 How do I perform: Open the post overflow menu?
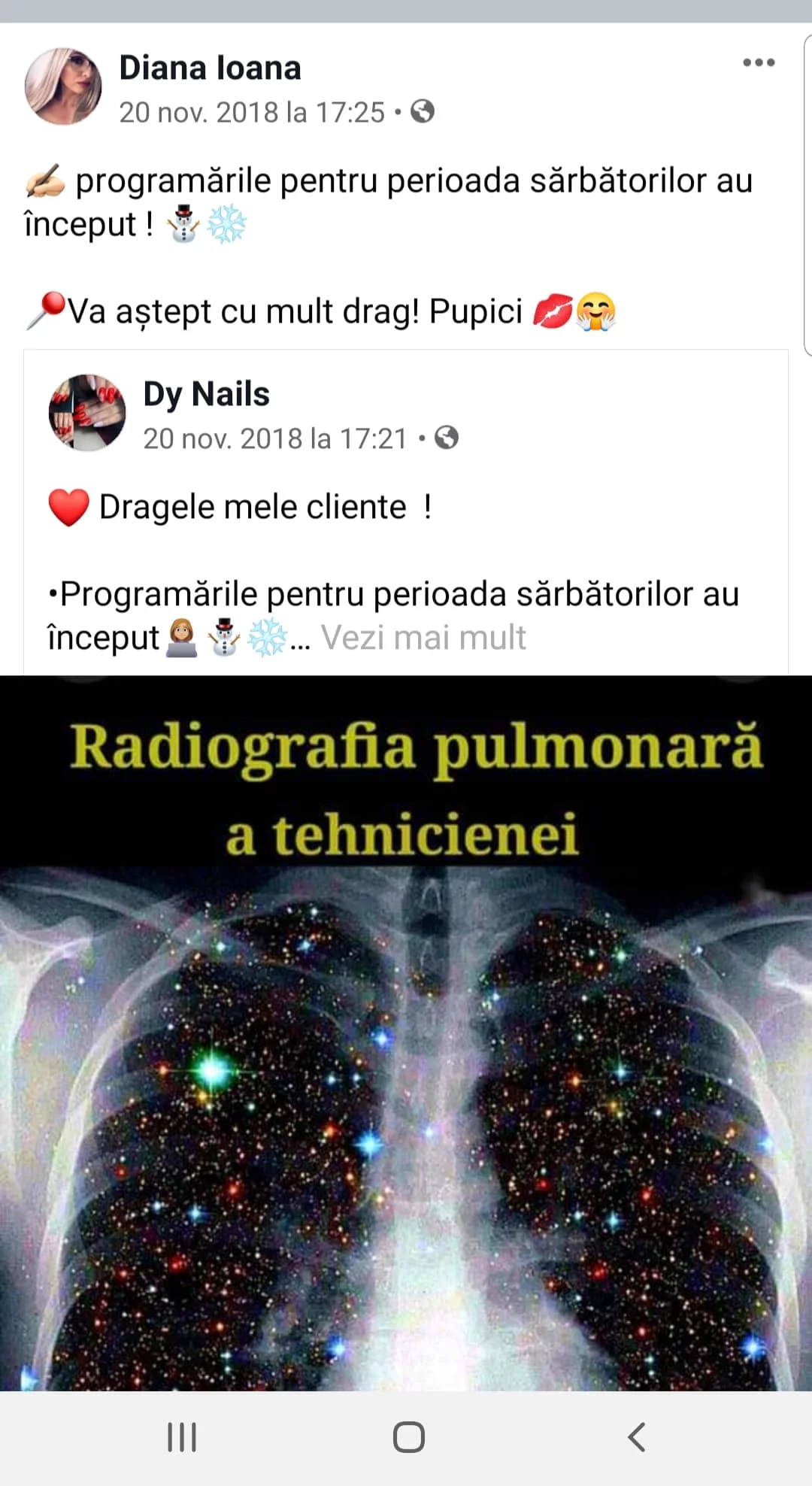pos(758,62)
